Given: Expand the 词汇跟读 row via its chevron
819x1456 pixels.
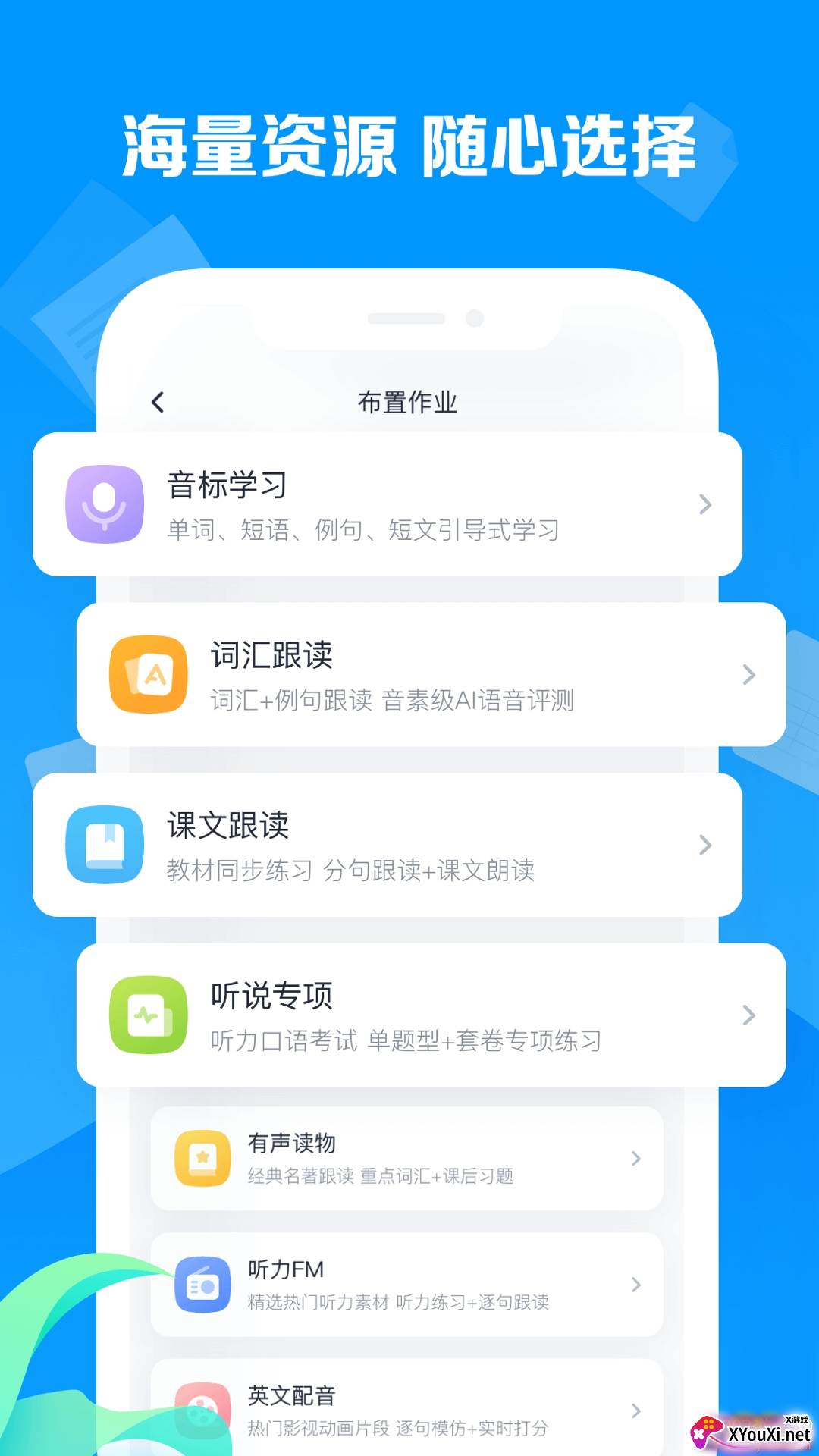Looking at the screenshot, I should coord(749,676).
